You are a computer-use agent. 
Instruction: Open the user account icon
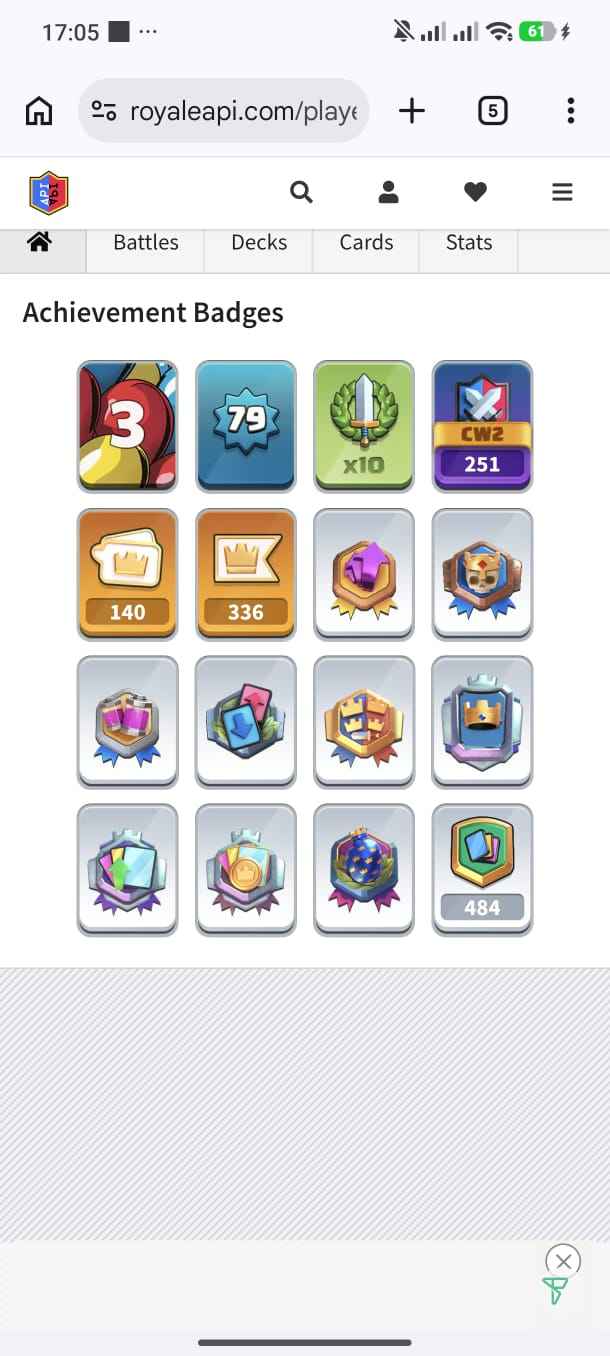click(388, 192)
